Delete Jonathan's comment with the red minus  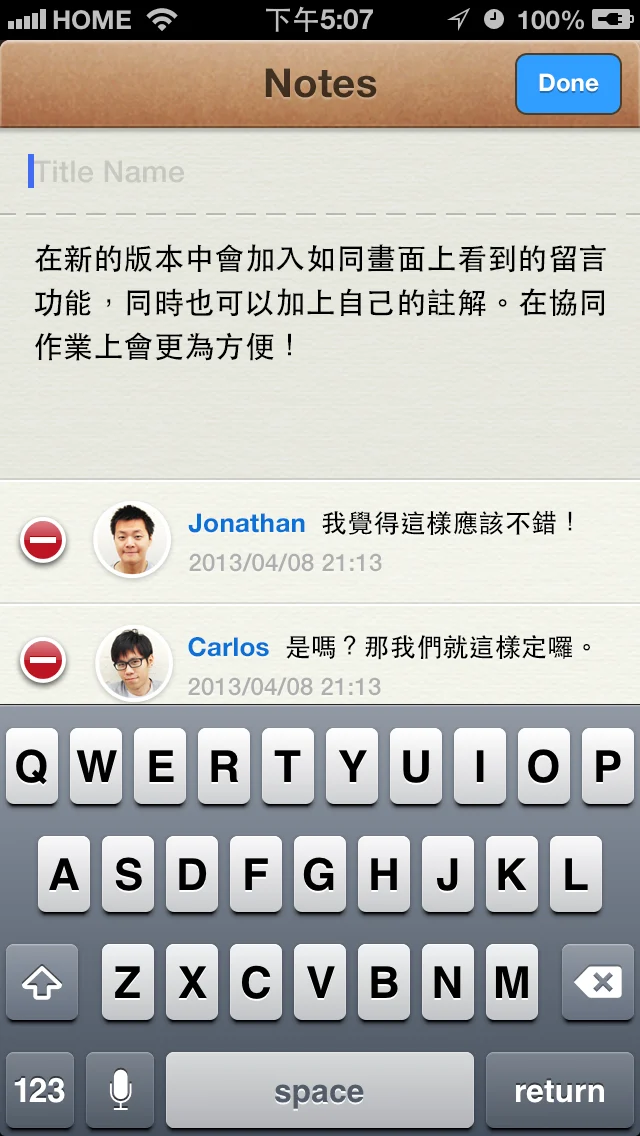(43, 541)
